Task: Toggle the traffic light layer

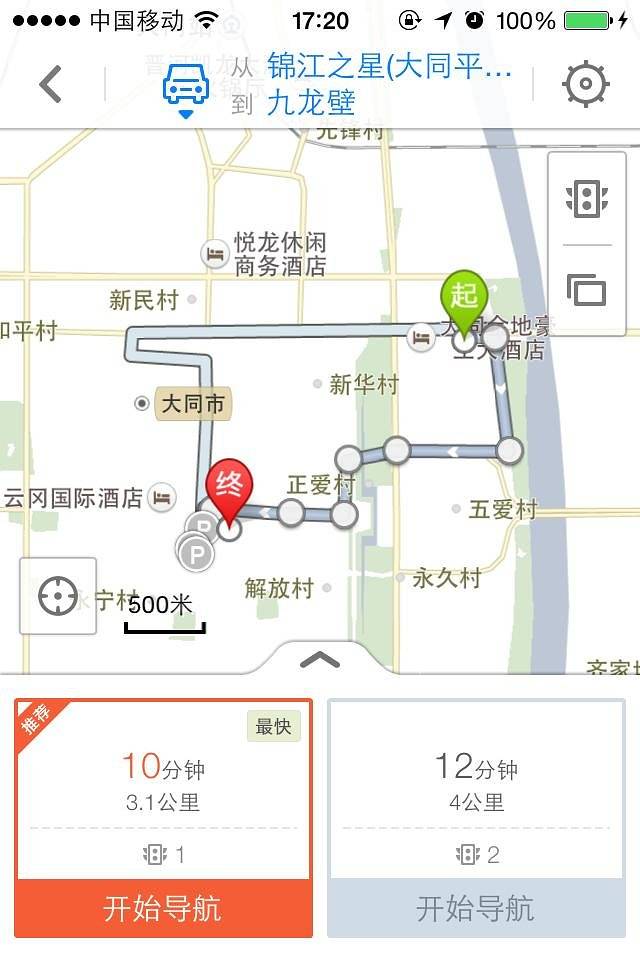Action: (587, 198)
